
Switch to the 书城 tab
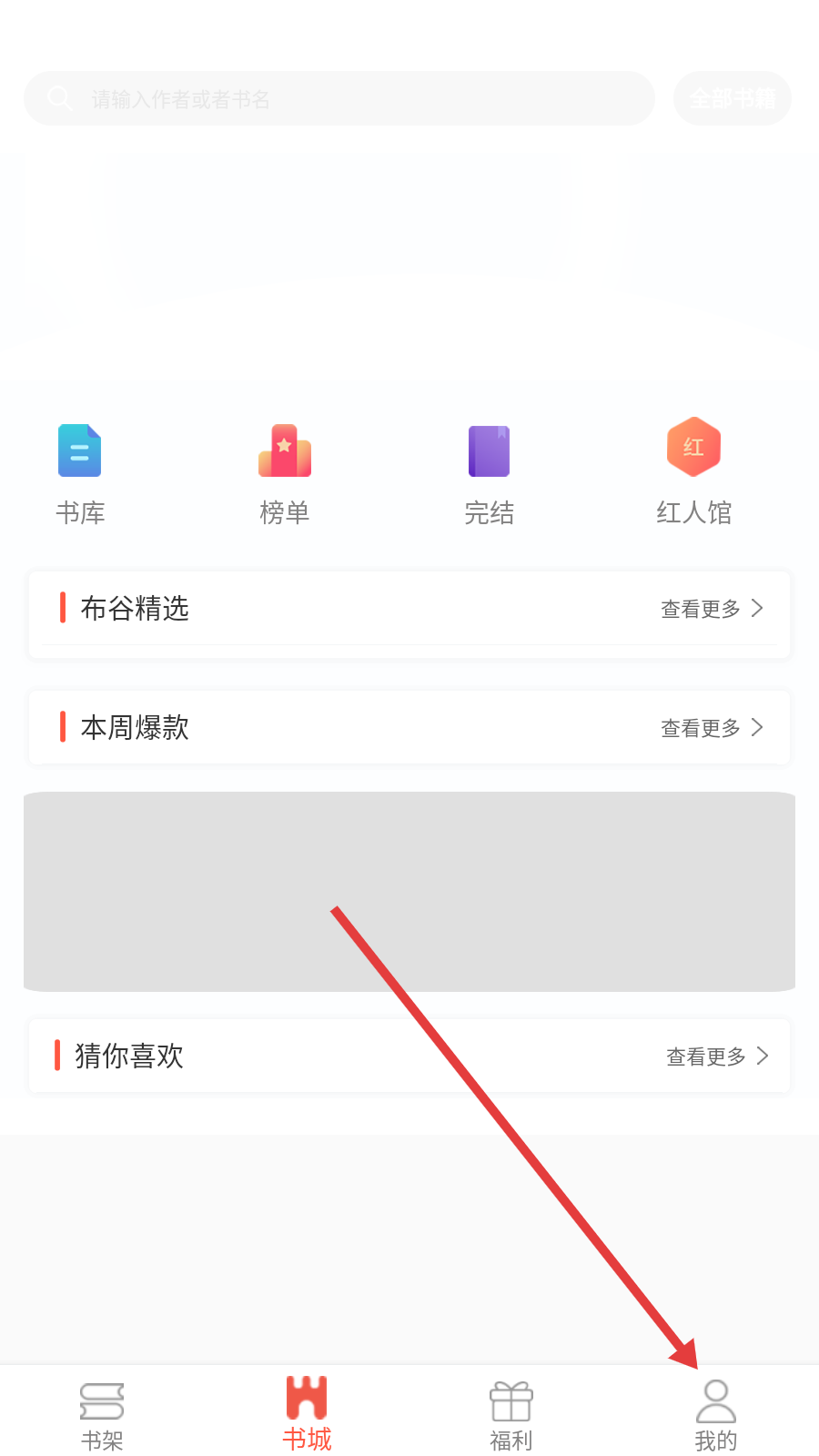pos(307,1415)
